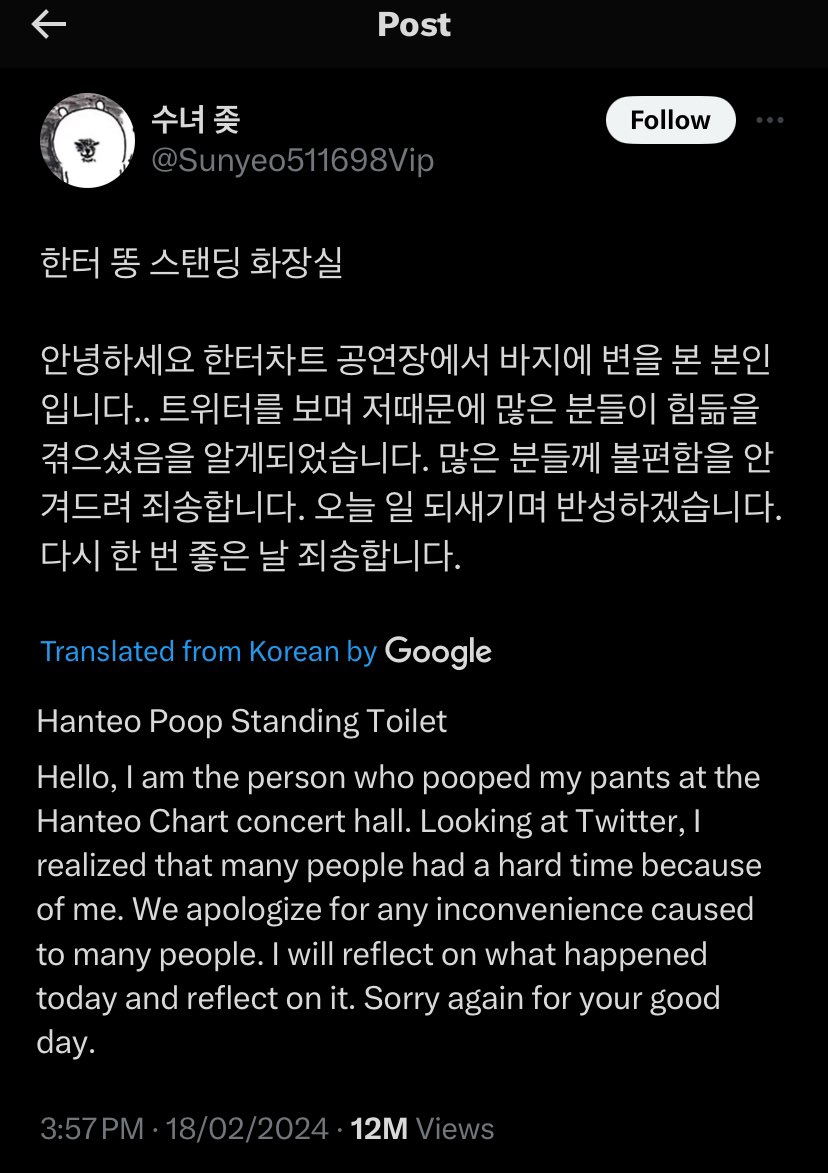Open profile via @Sunyeo511698Vip handle
The height and width of the screenshot is (1173, 828).
[x=292, y=160]
